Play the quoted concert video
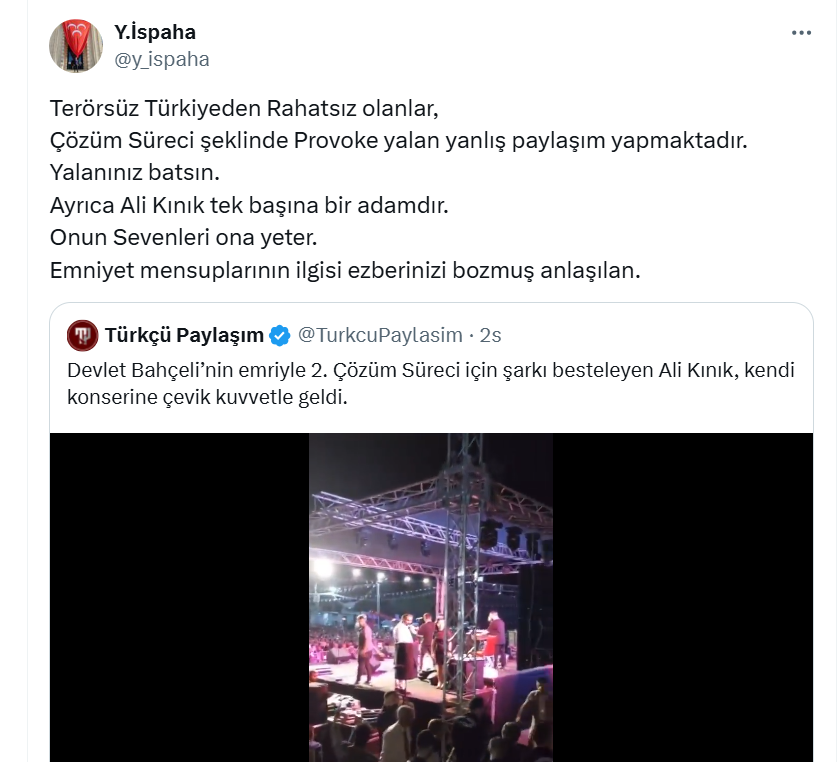 (x=431, y=596)
